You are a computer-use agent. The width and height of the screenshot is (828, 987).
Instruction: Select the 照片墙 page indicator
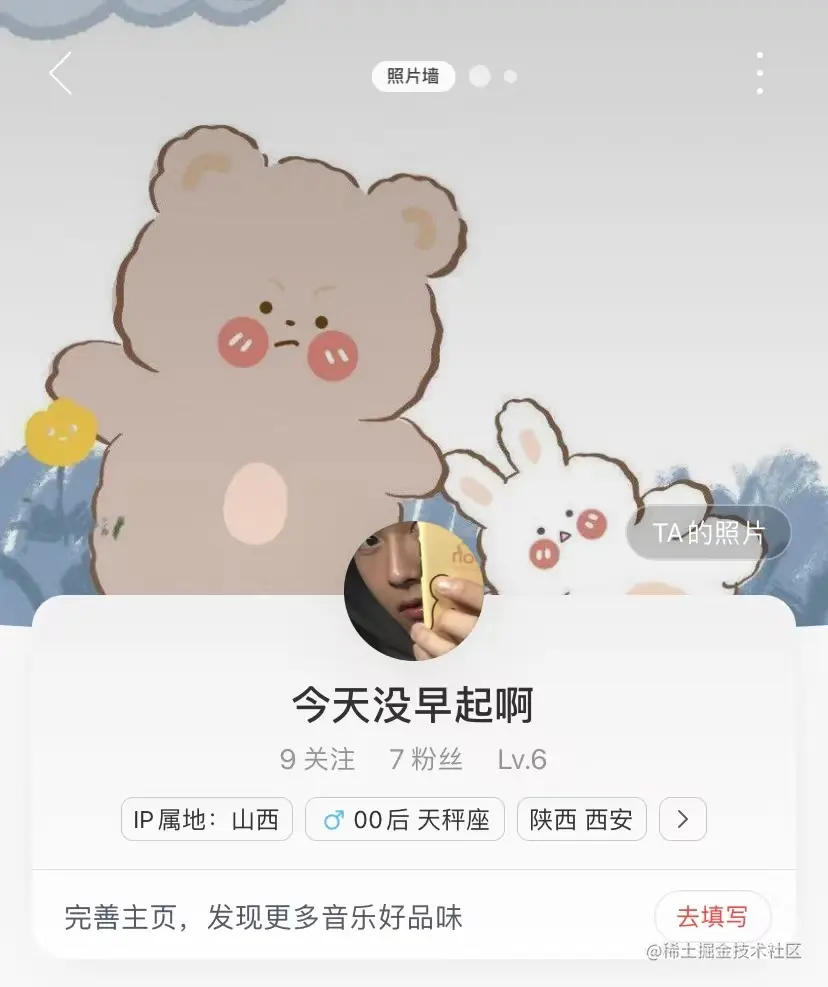[x=413, y=77]
